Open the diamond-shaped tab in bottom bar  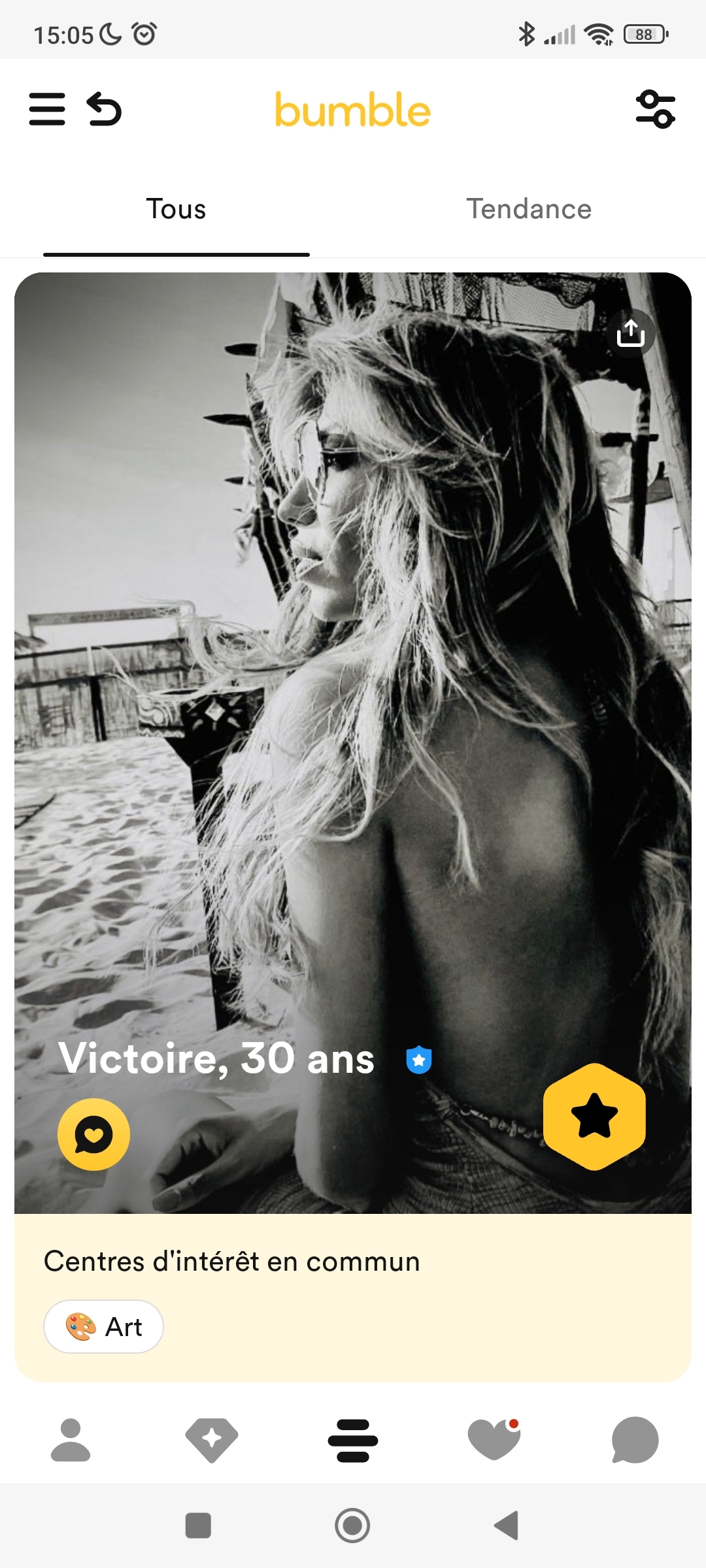(211, 1439)
